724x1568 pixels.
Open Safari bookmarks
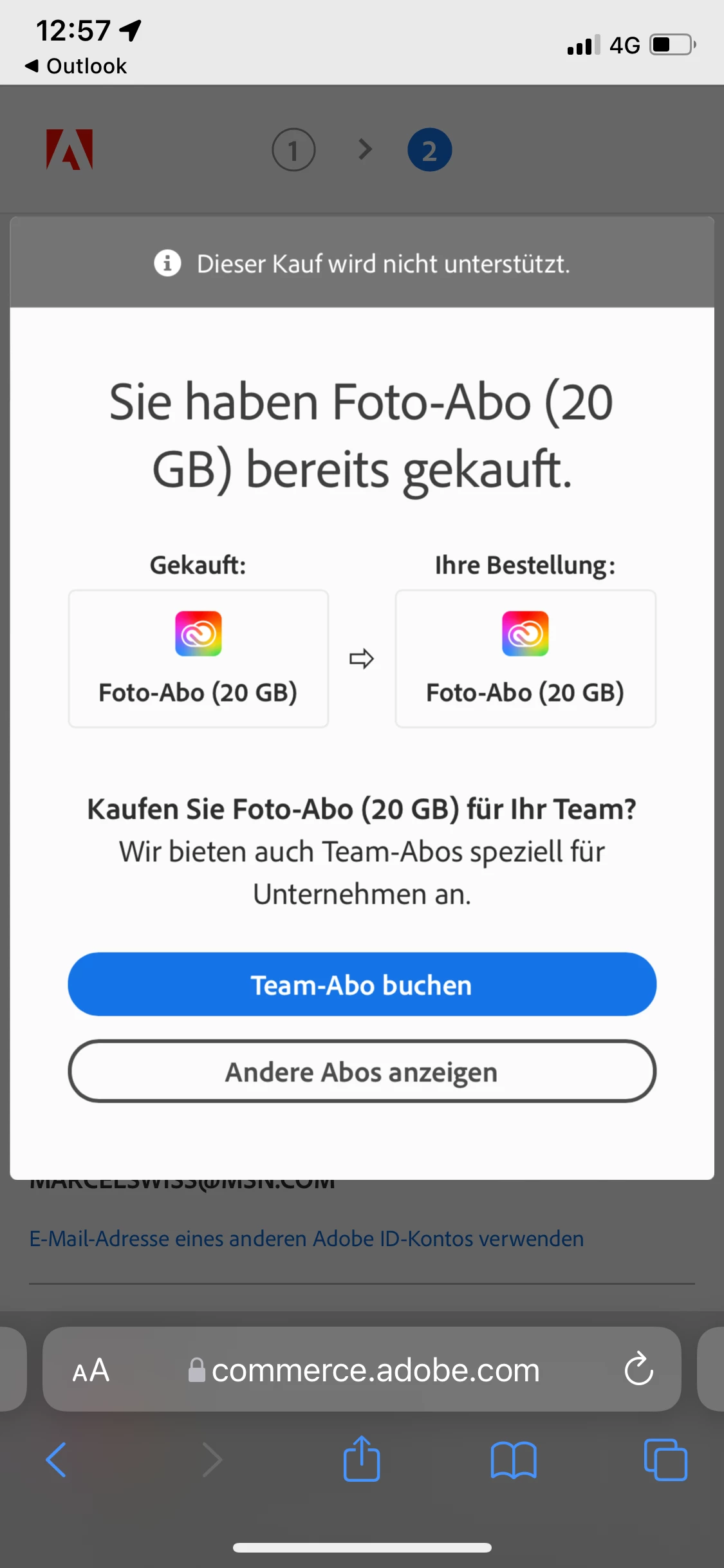(513, 1460)
